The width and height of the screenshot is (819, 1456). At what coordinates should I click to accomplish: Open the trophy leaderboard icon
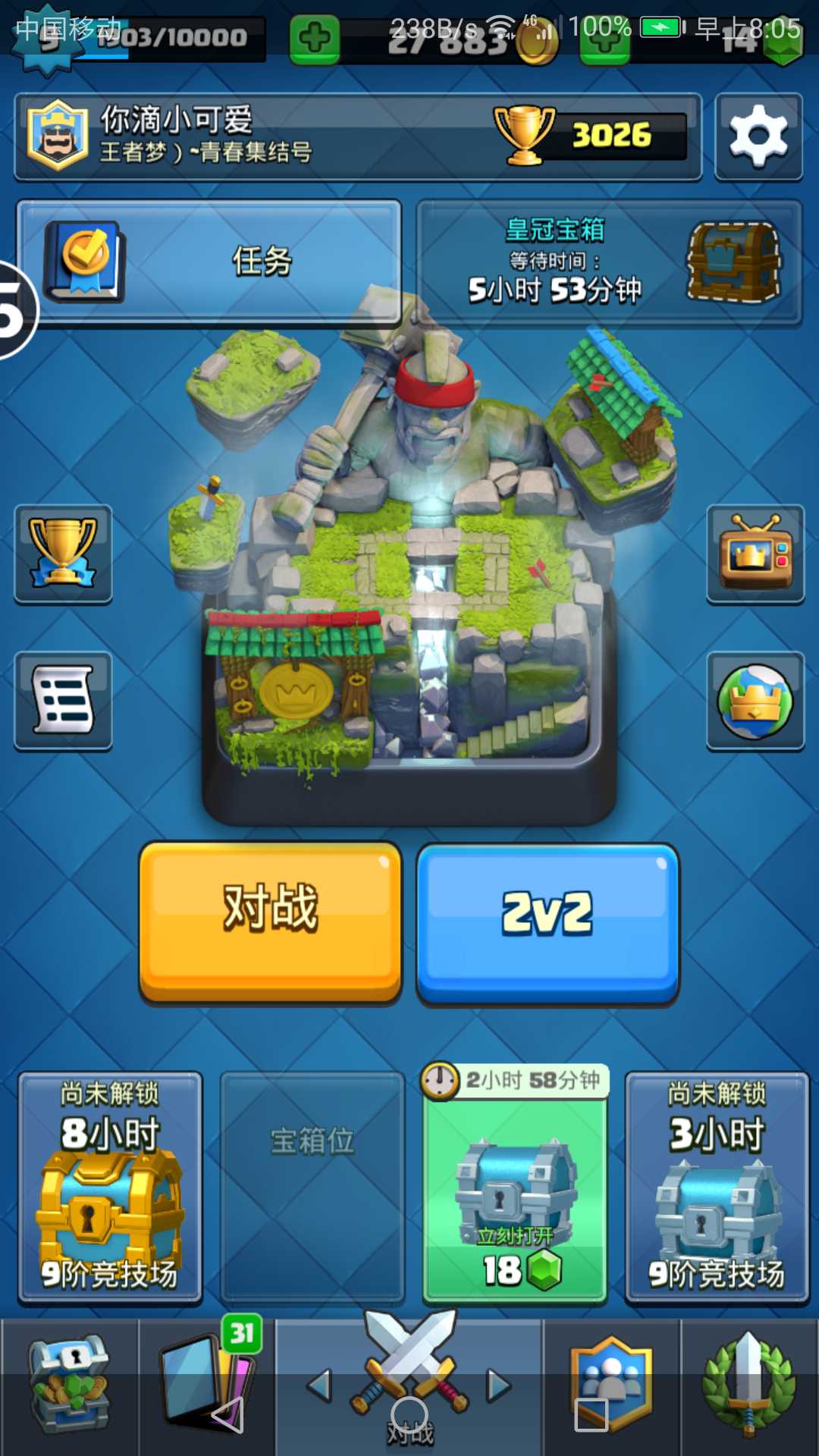click(63, 554)
